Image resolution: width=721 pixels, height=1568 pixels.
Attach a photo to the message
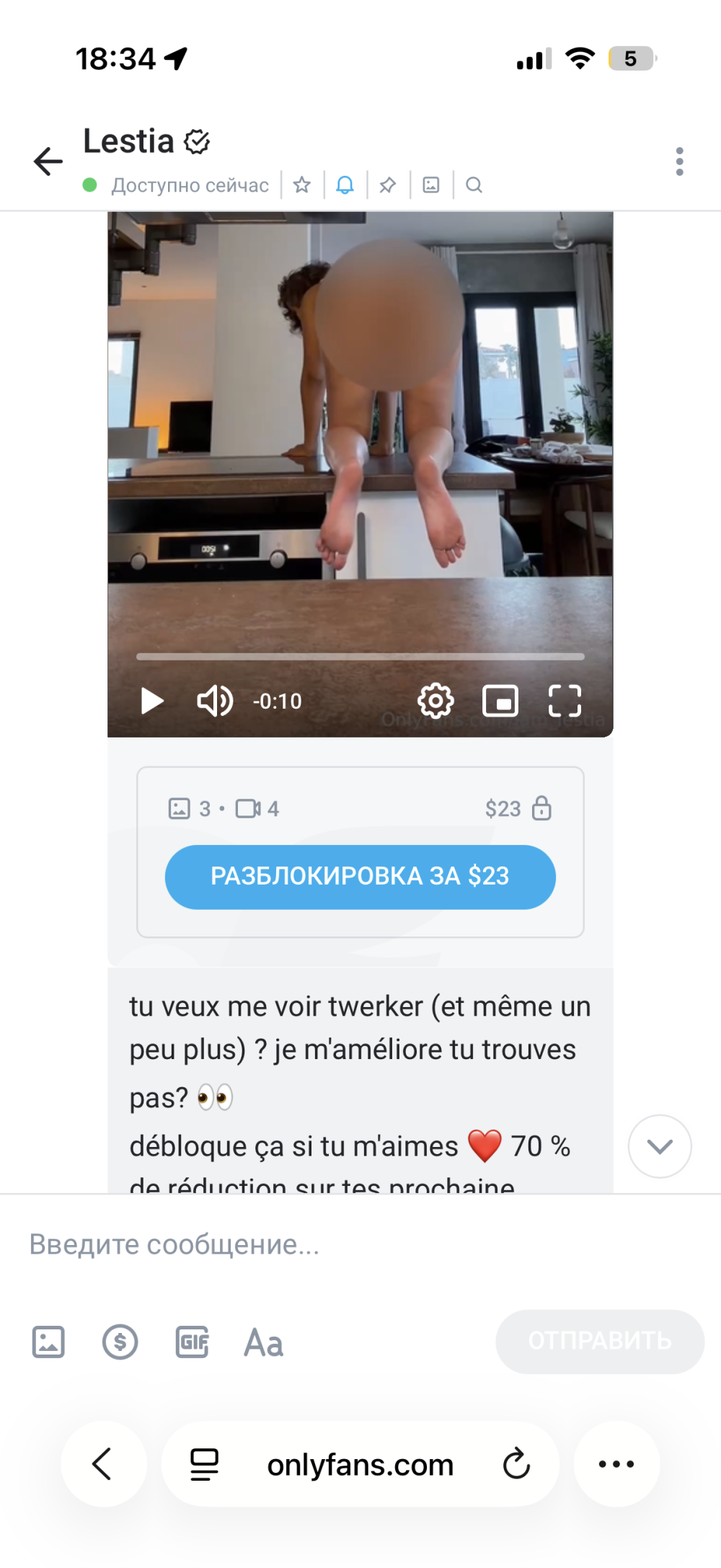click(x=48, y=1342)
